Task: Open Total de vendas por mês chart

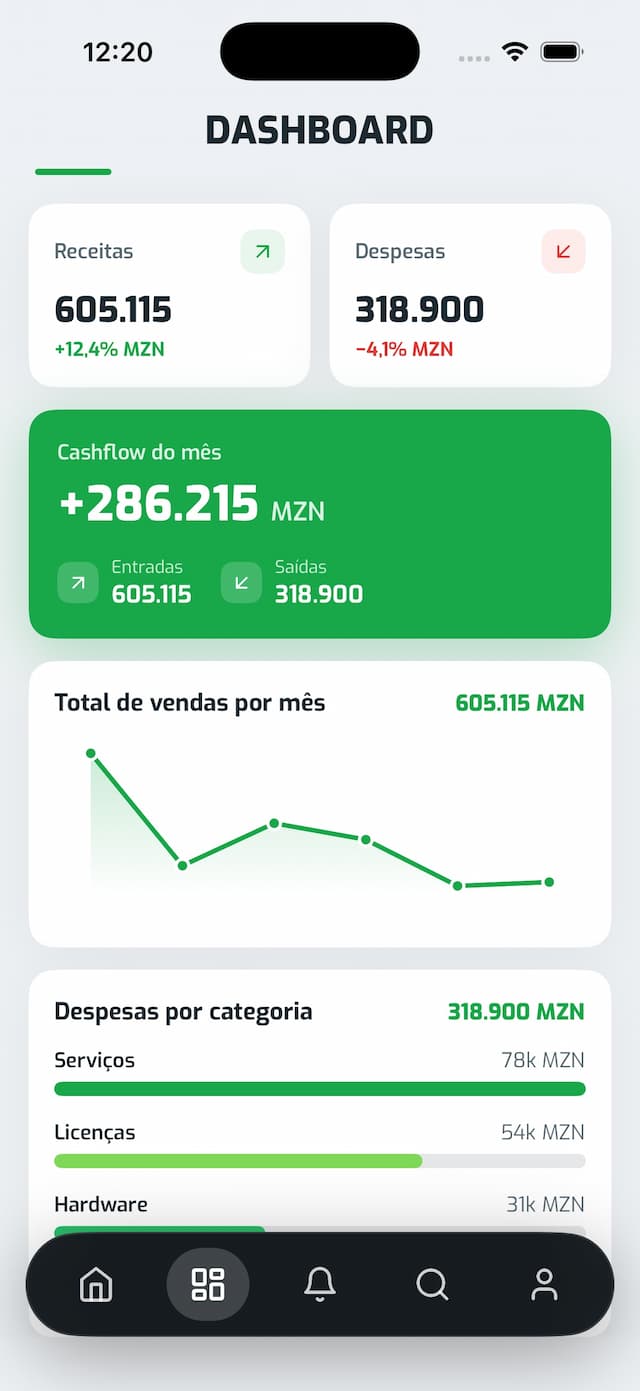Action: 320,804
